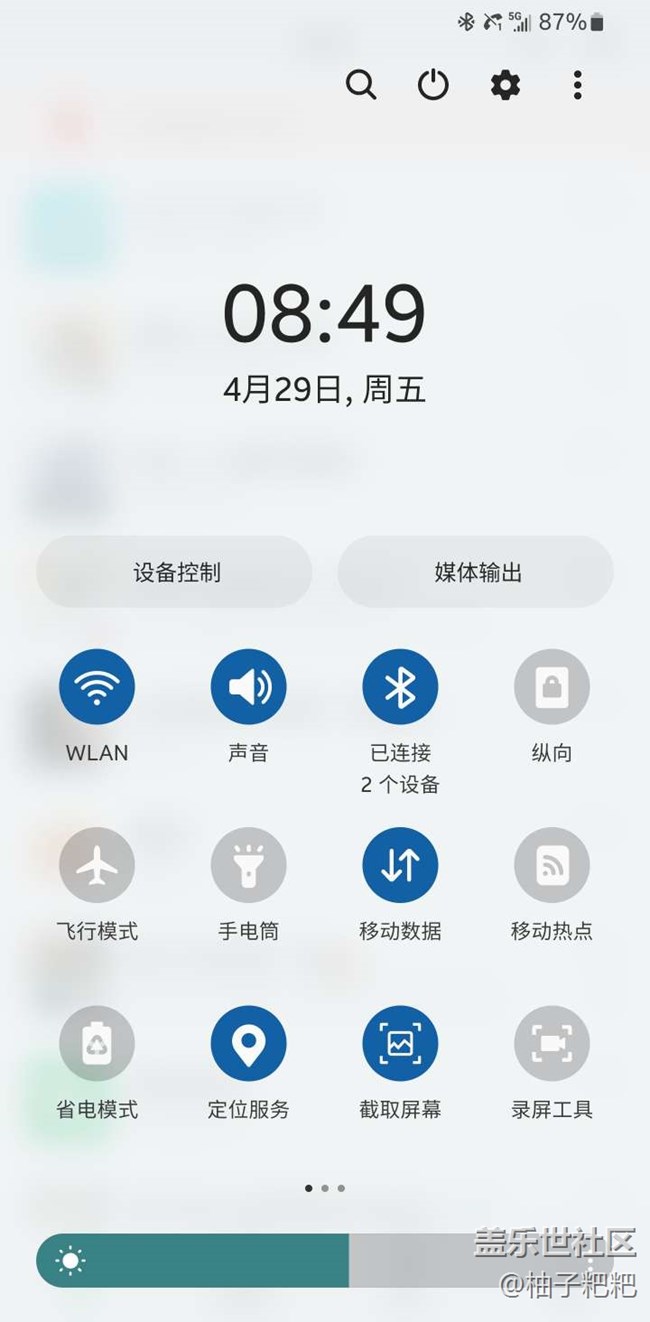This screenshot has height=1322, width=650.
Task: Open the 媒体输出 button
Action: [x=476, y=572]
